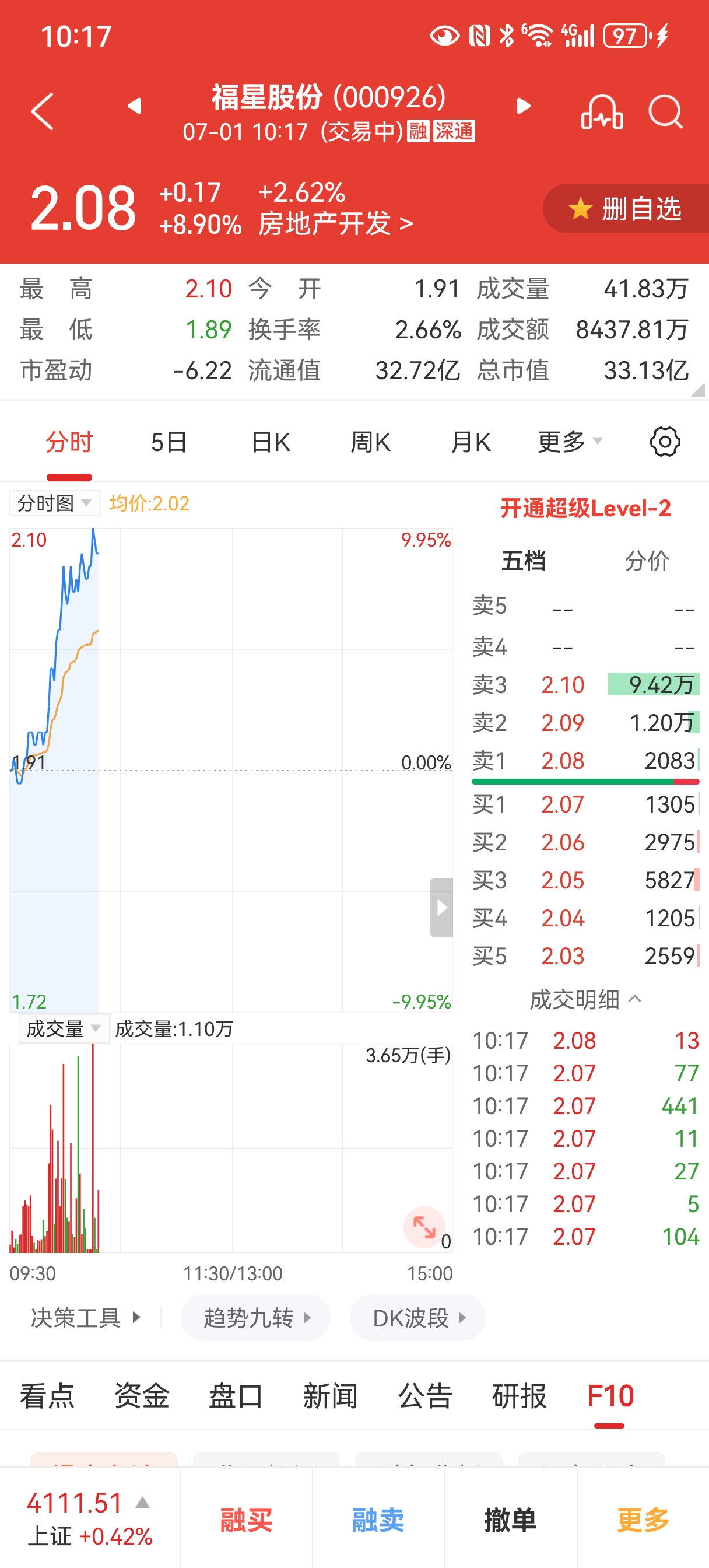Open the 资金 tab
709x1568 pixels.
[x=141, y=1396]
